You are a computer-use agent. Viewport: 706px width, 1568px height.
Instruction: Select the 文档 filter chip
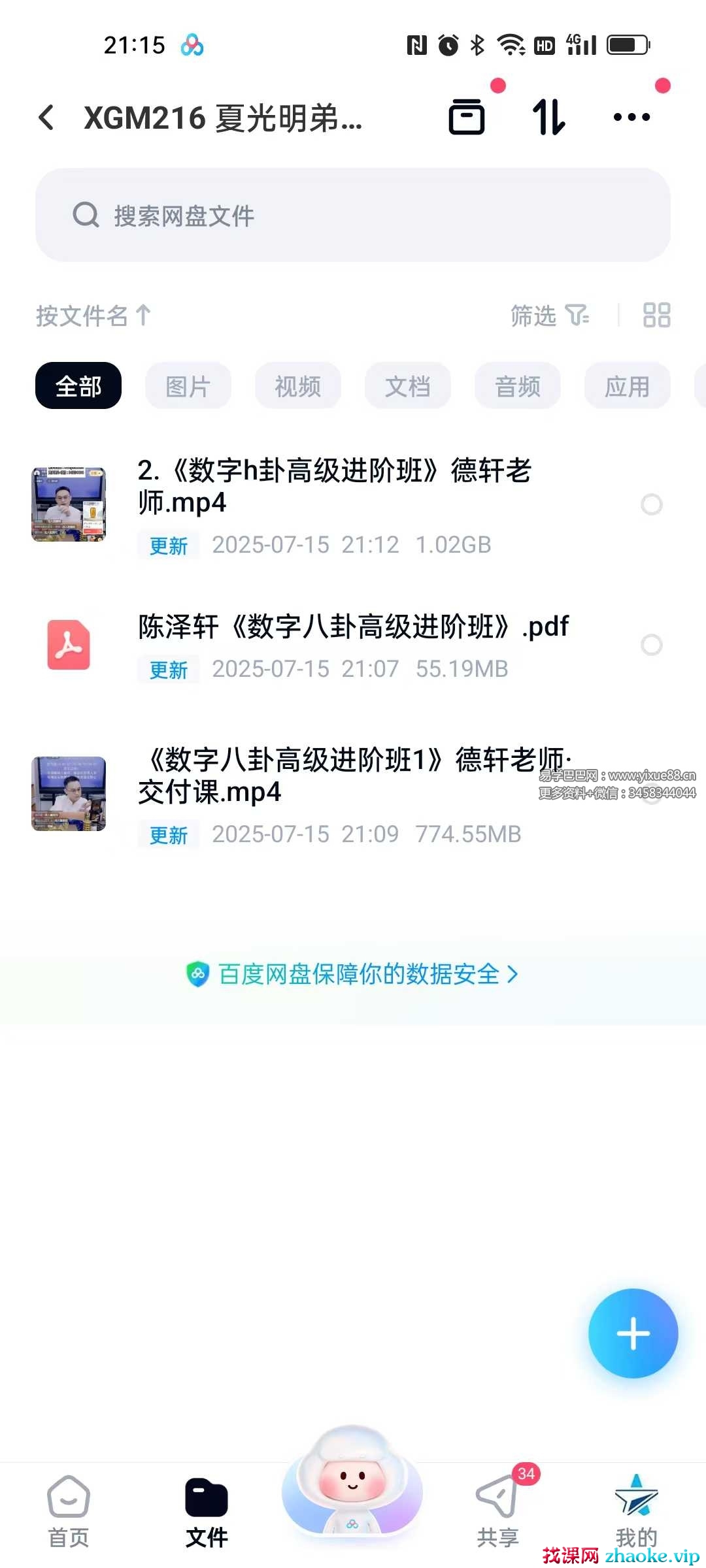pos(407,386)
